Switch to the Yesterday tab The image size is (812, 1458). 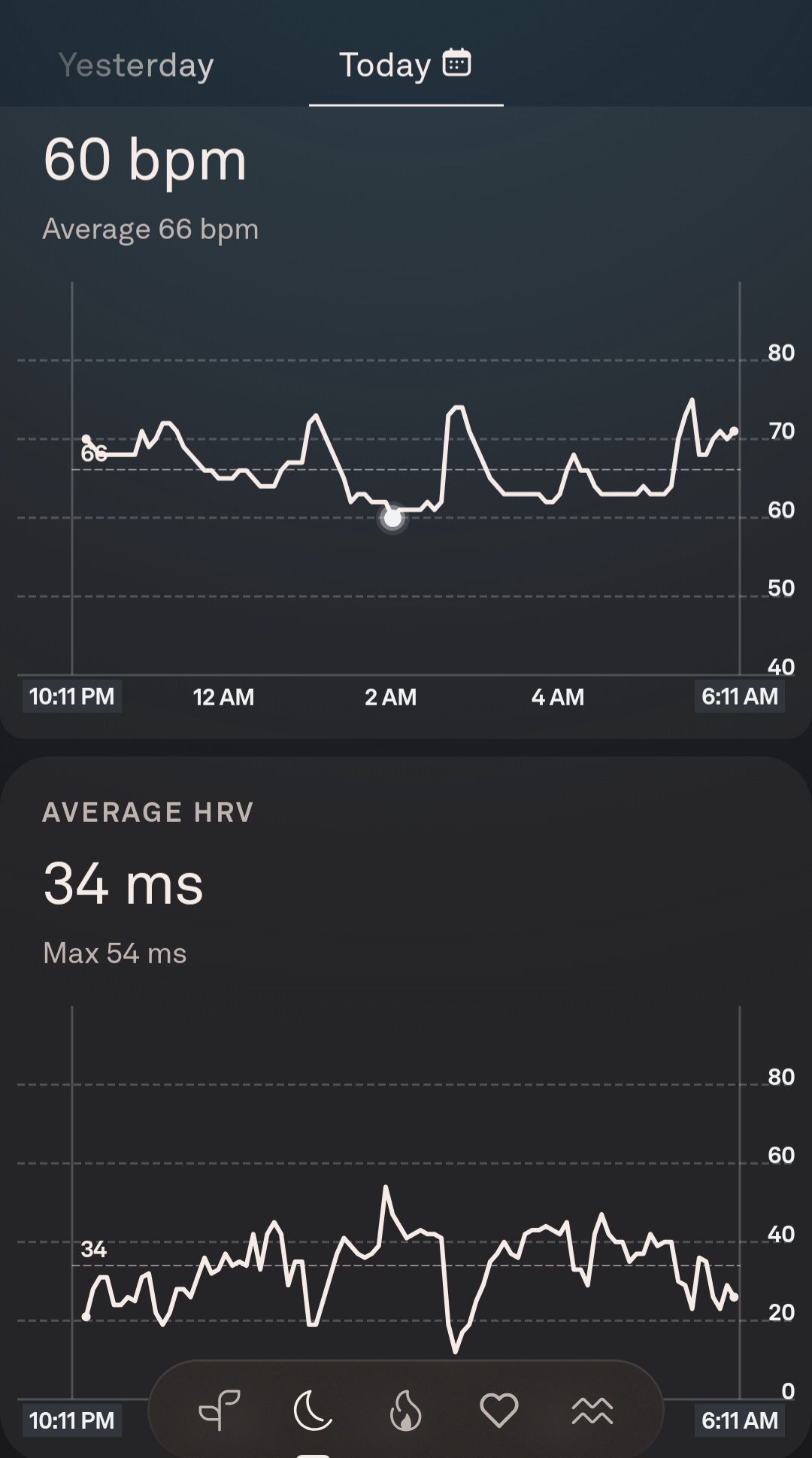click(x=136, y=65)
